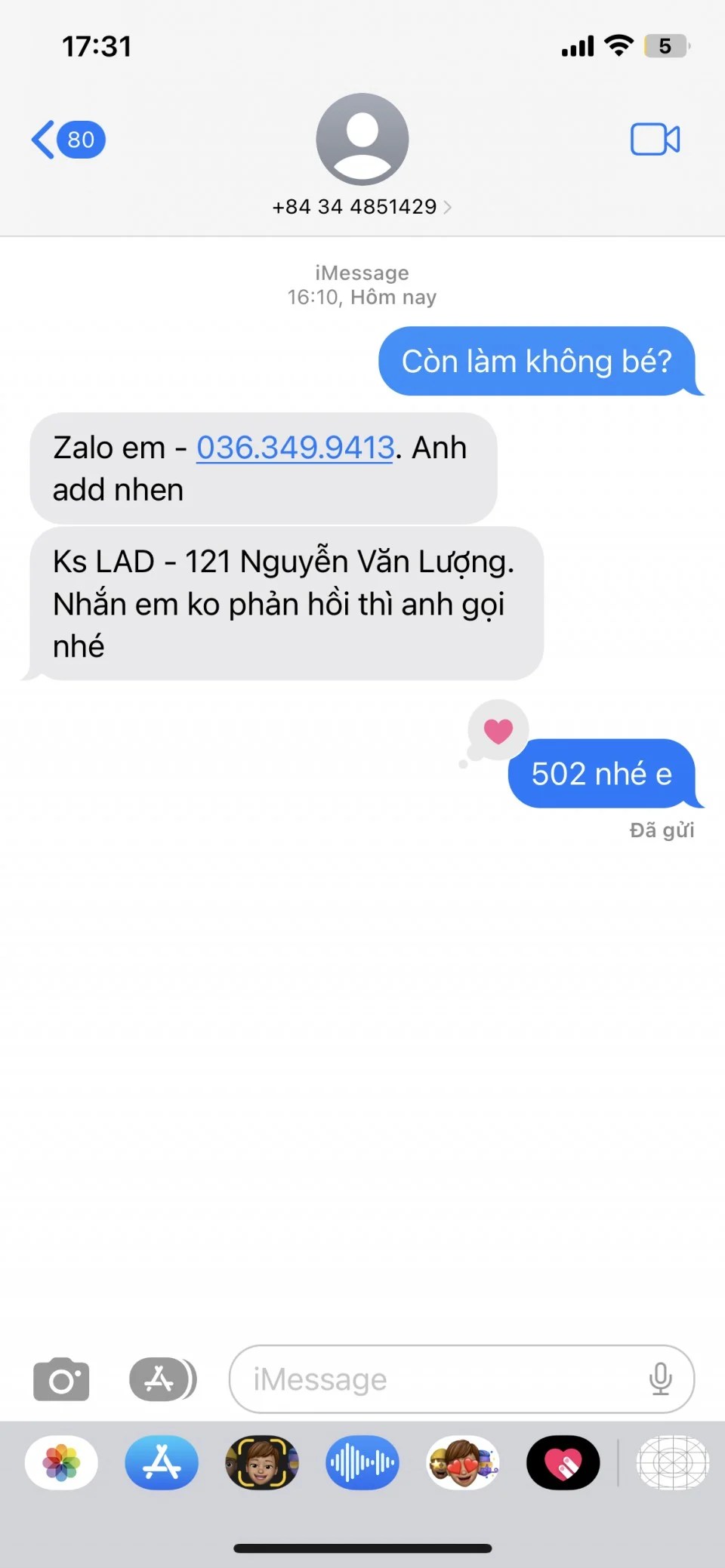The height and width of the screenshot is (1568, 725).
Task: Tap the phone number link 036.349.9413
Action: click(x=295, y=448)
